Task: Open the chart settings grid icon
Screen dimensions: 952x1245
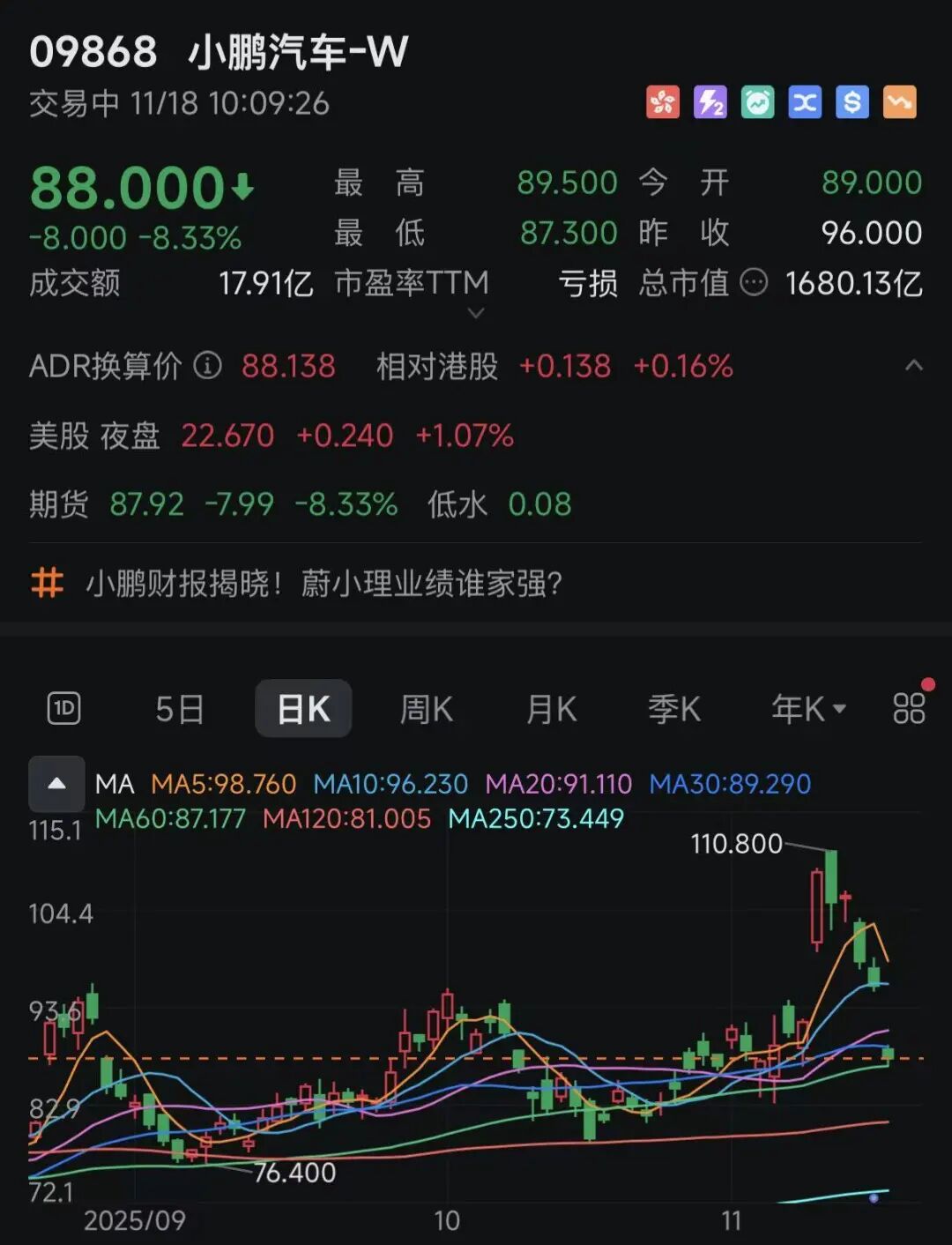Action: tap(909, 708)
